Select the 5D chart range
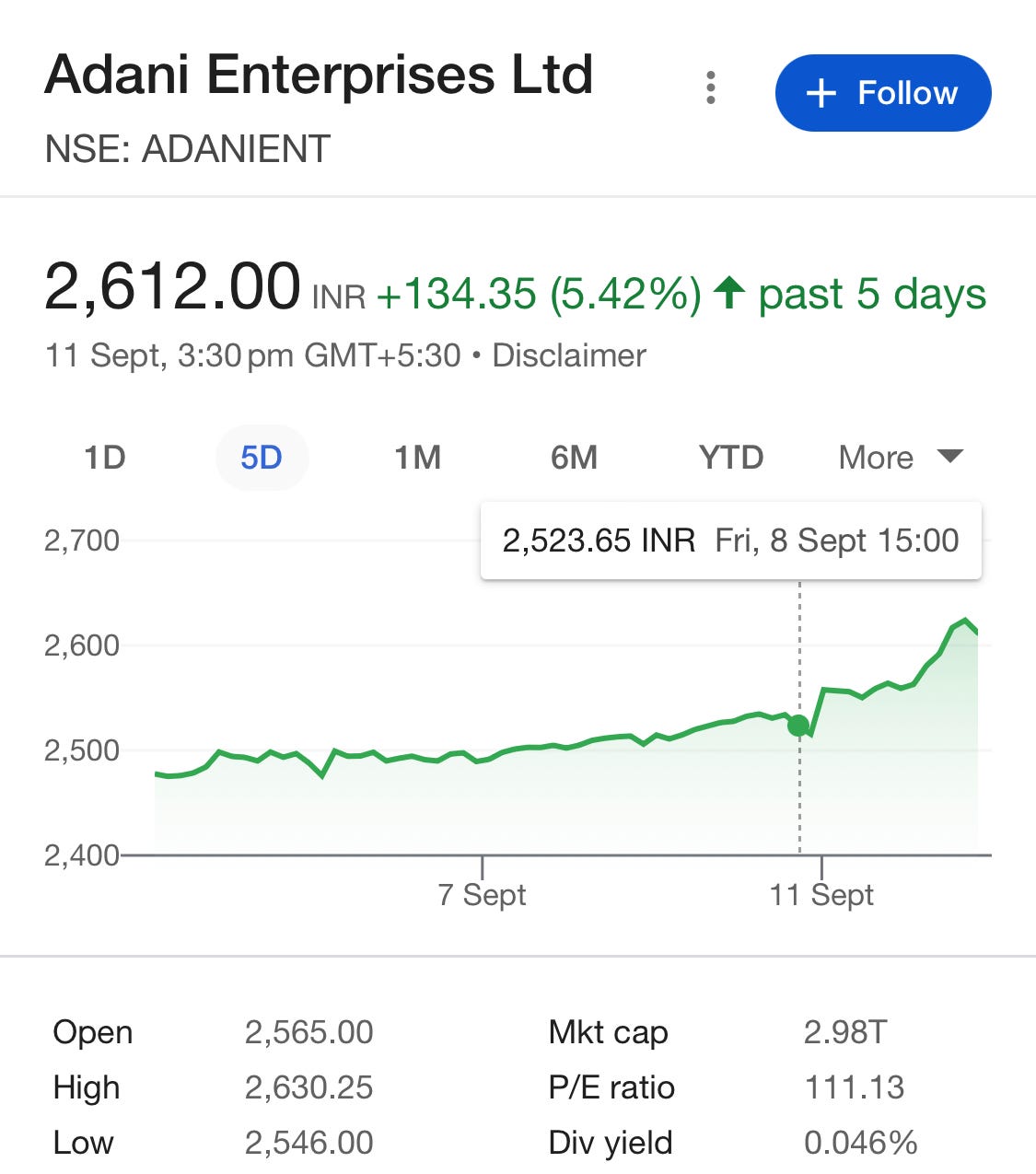Viewport: 1036px width, 1174px height. (x=262, y=458)
